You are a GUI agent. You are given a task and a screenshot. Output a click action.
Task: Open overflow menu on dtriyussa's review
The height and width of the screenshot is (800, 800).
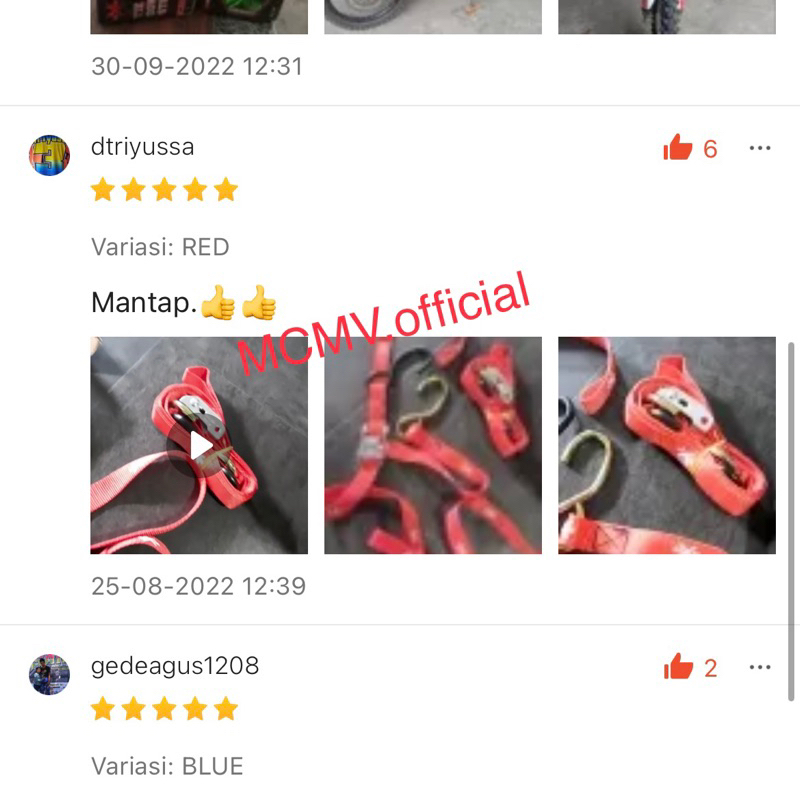point(760,148)
